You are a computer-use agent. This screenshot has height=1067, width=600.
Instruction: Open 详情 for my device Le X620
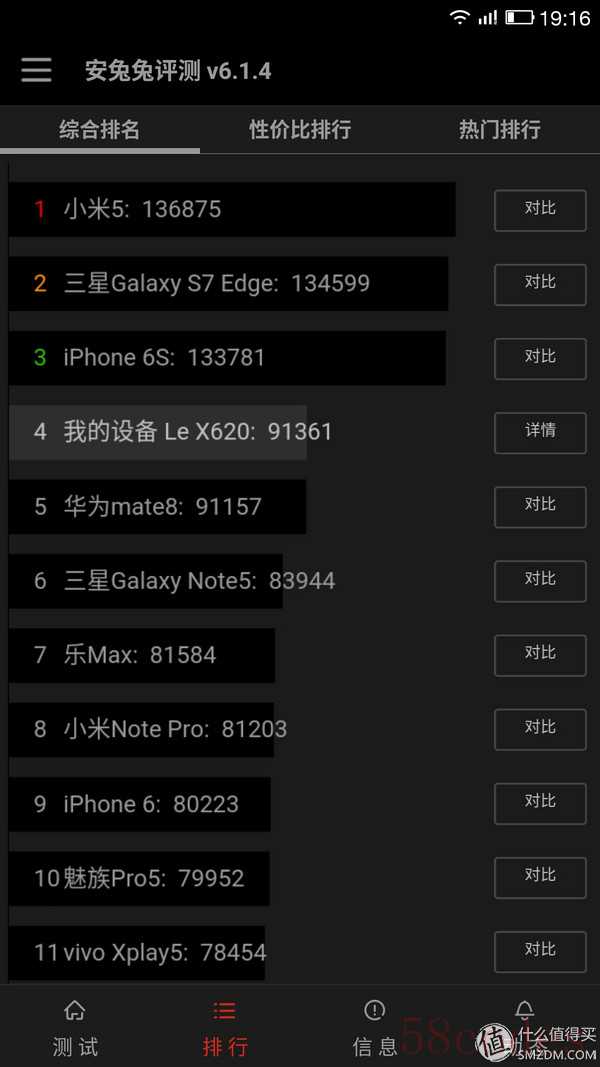coord(540,433)
